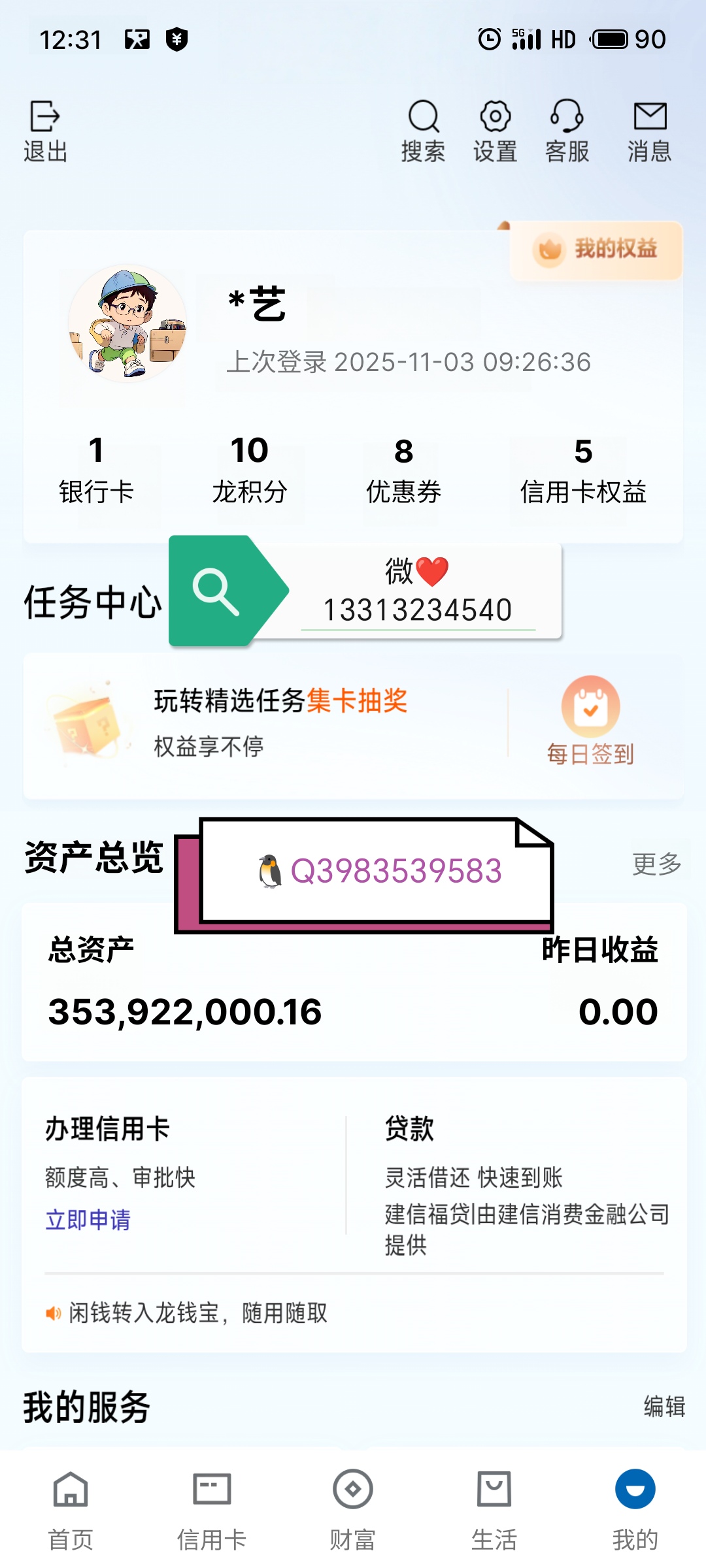This screenshot has width=706, height=1568.
Task: Tap the profile avatar picture
Action: tap(127, 323)
